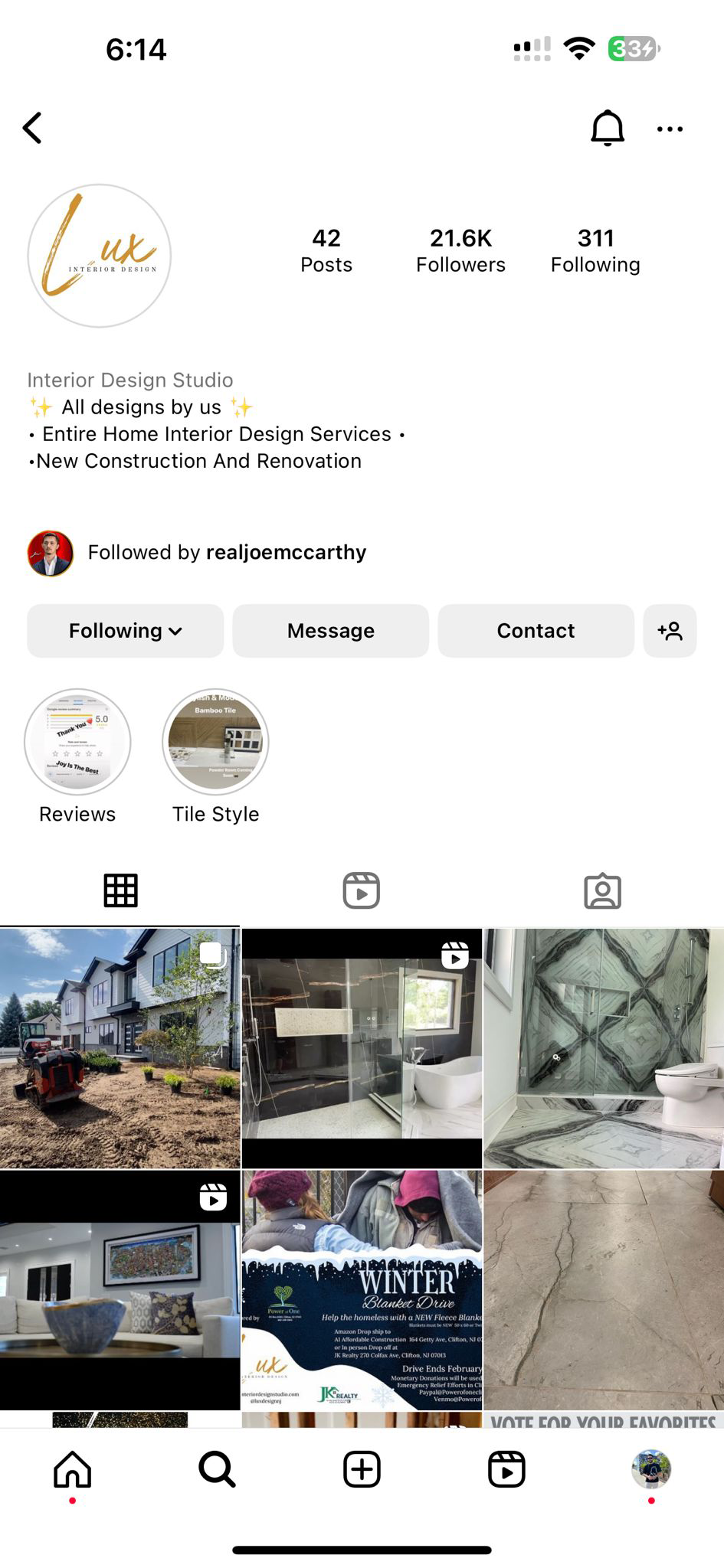Open the Reviews story highlight

(x=77, y=741)
